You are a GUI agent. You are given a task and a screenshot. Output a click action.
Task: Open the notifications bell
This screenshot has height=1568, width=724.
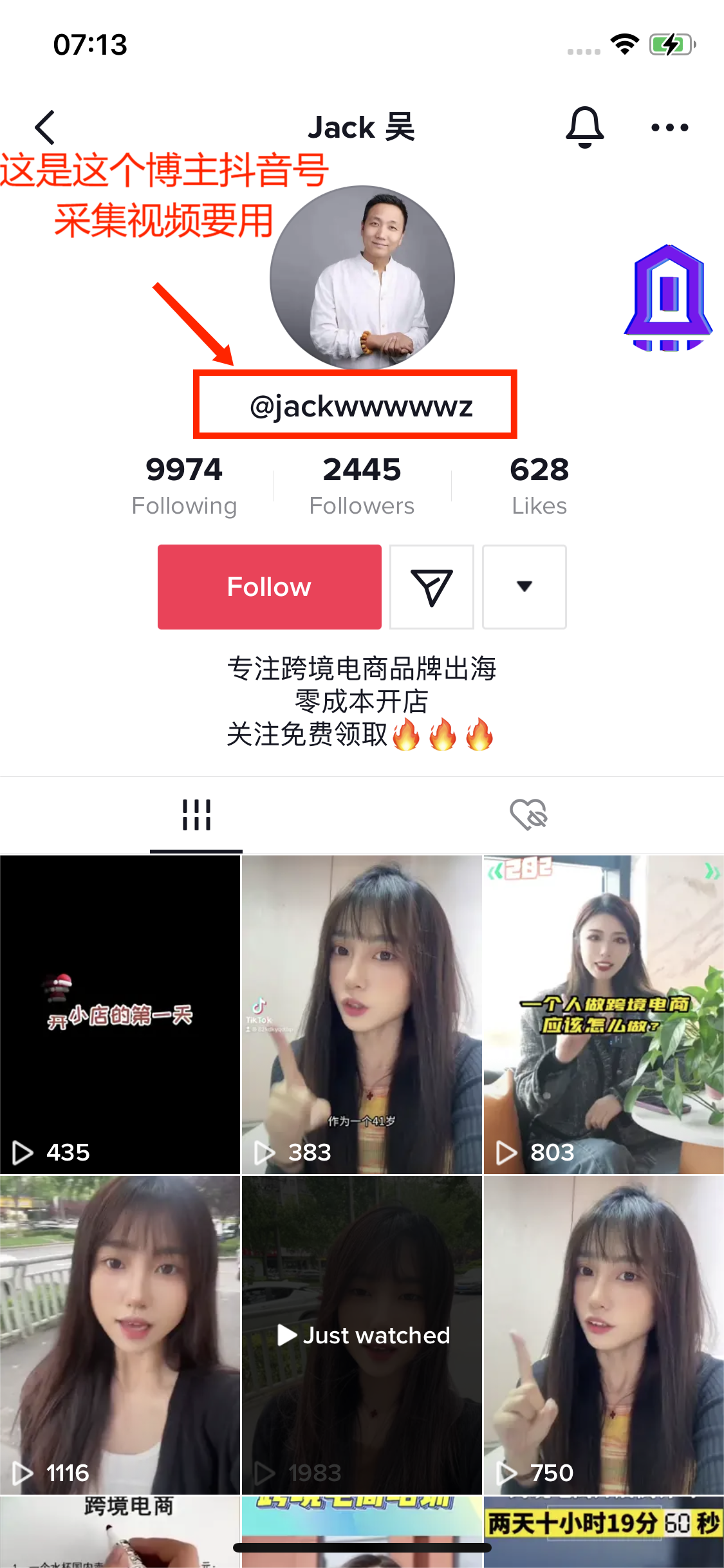(x=584, y=127)
